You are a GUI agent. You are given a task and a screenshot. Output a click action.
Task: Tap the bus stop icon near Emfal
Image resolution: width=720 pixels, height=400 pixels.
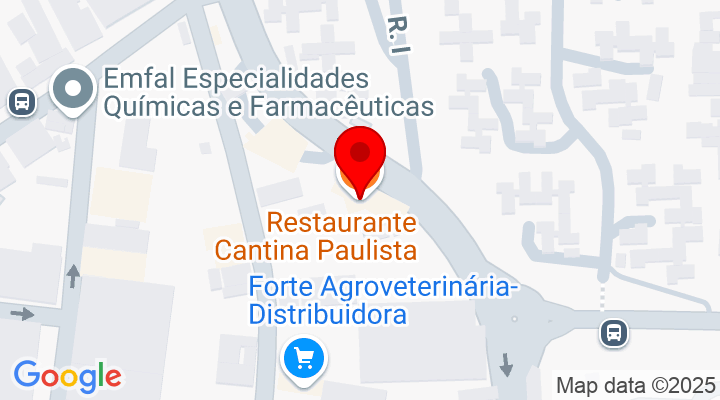pos(19,101)
